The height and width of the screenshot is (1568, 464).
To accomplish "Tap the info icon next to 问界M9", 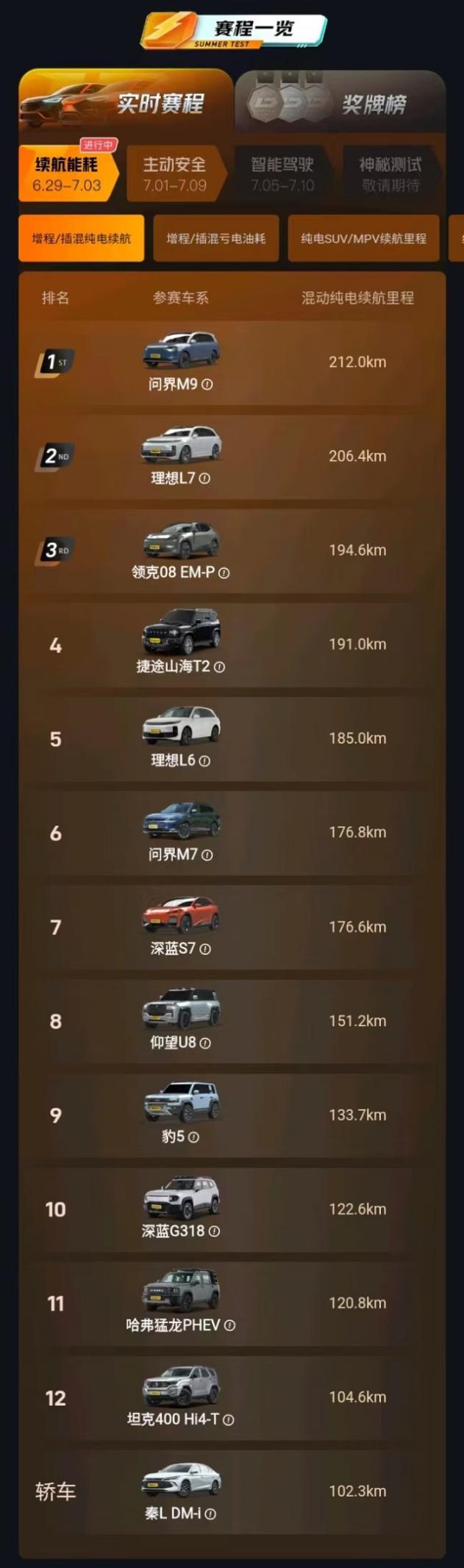I will tap(207, 384).
